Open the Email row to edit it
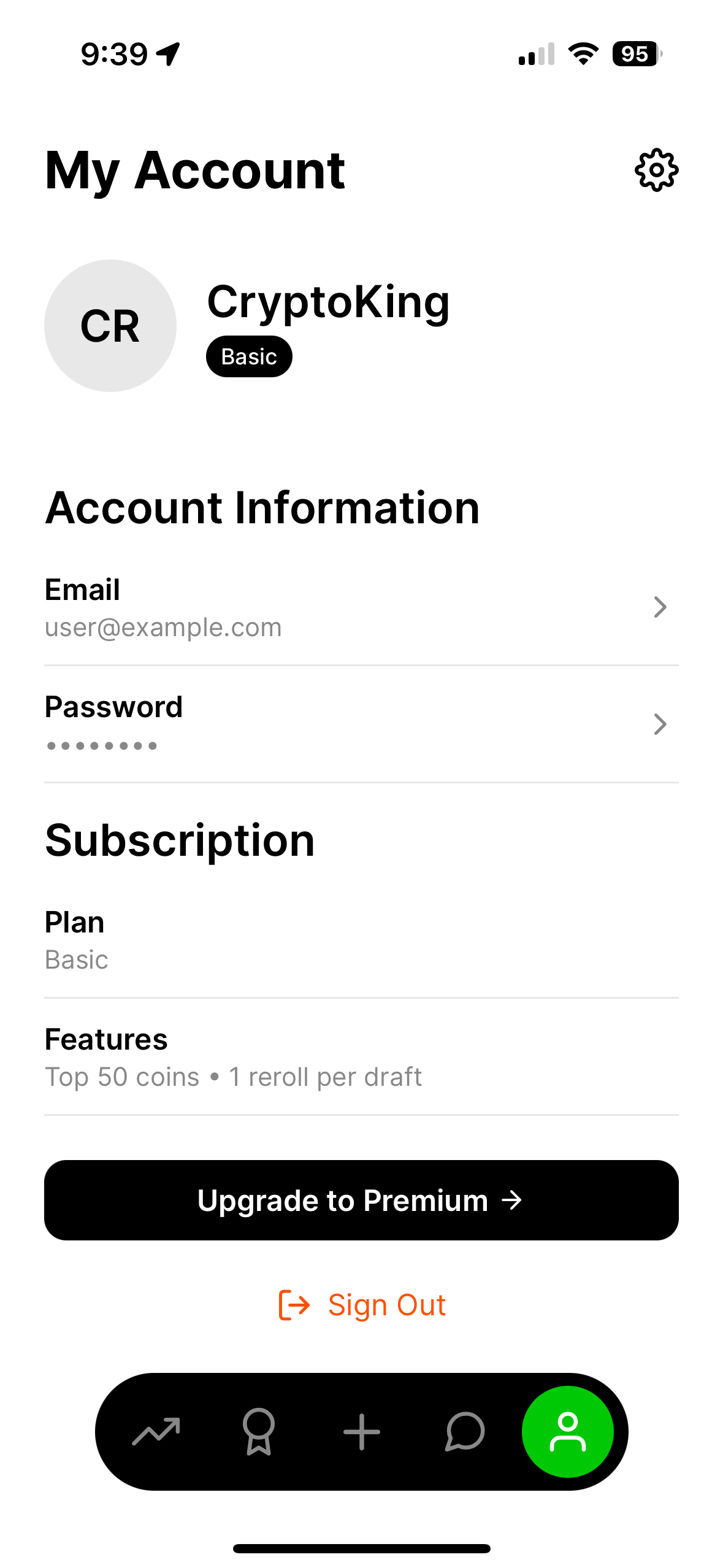Image resolution: width=723 pixels, height=1568 pixels. coord(361,607)
